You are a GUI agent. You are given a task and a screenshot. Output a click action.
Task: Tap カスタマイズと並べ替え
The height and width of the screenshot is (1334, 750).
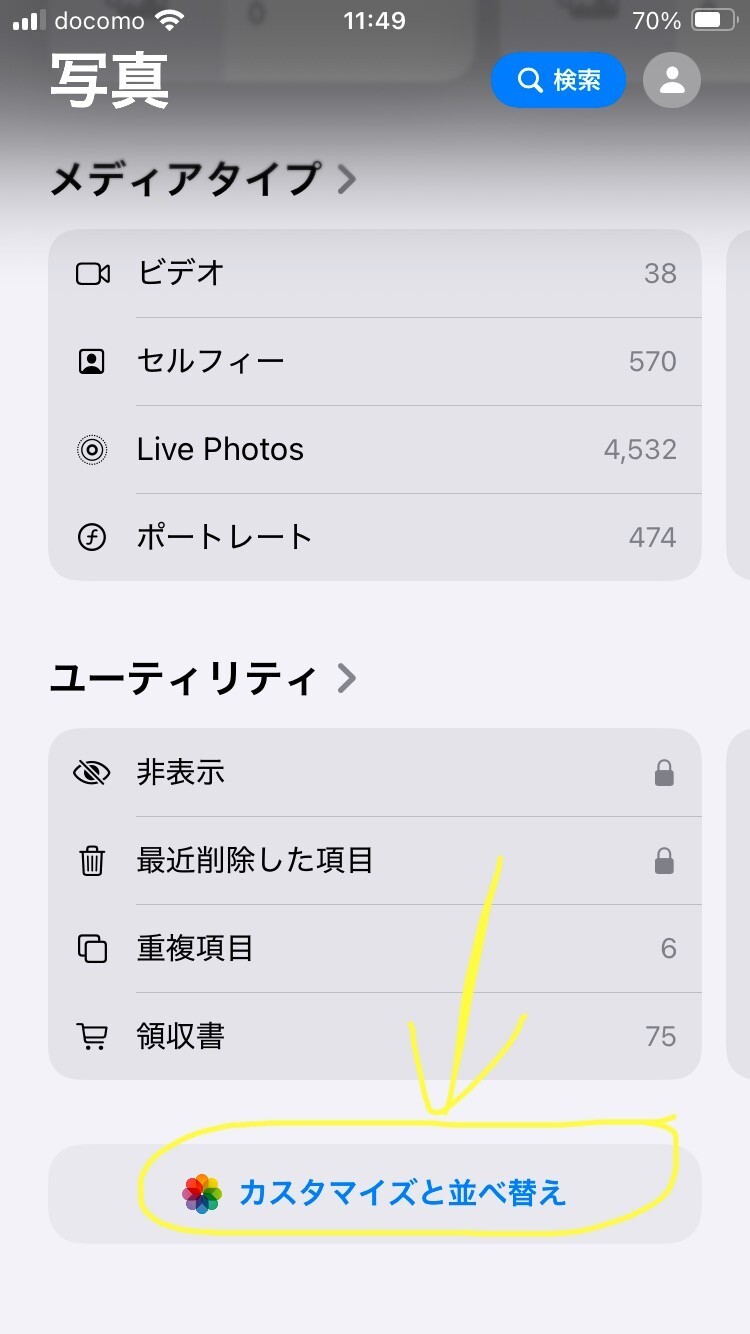coord(375,1193)
